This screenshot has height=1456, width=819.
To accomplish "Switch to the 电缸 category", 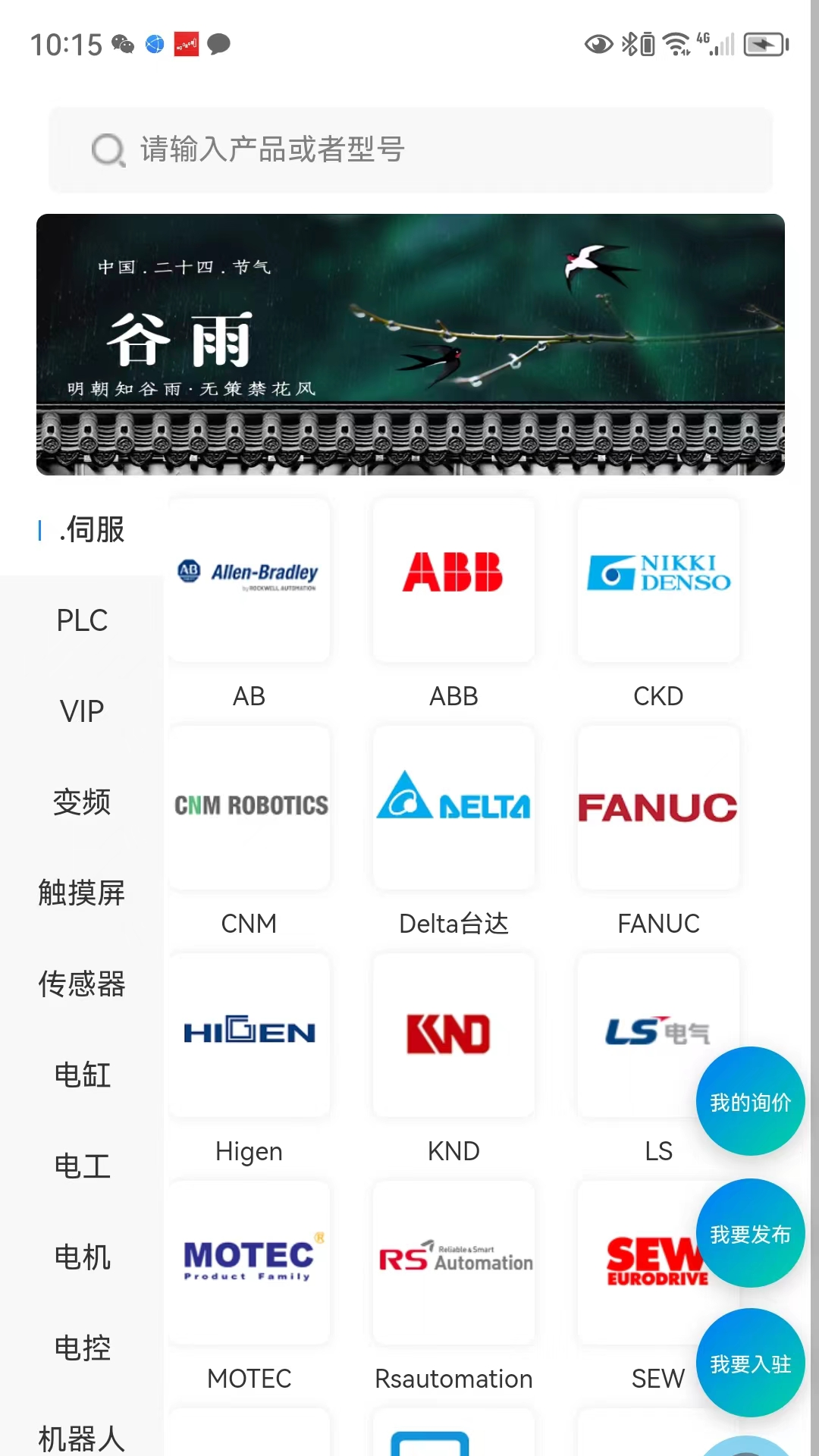I will click(x=82, y=1075).
